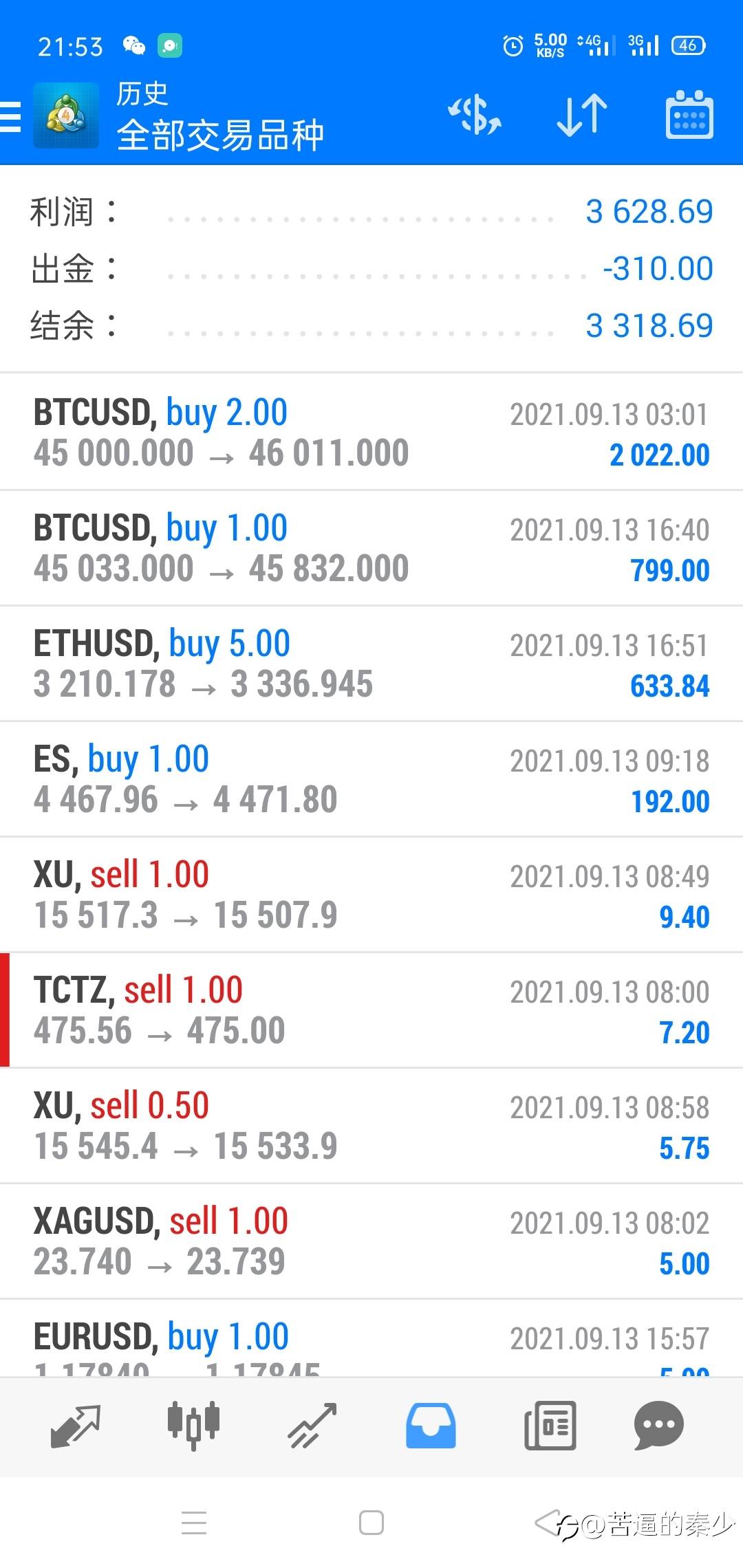Switch to the Trade tab

[312, 1426]
